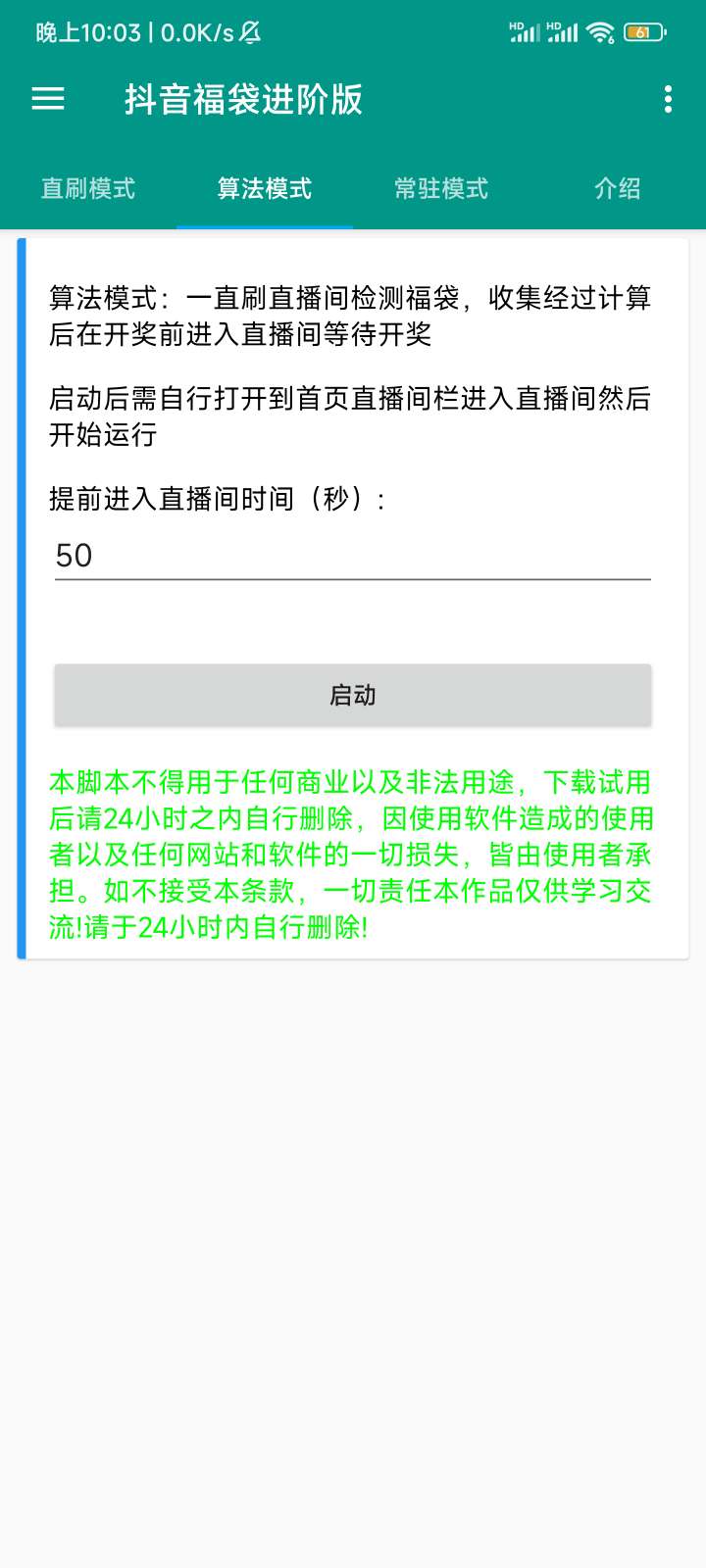
Task: Switch to the 直刷模式 tab
Action: 88,188
